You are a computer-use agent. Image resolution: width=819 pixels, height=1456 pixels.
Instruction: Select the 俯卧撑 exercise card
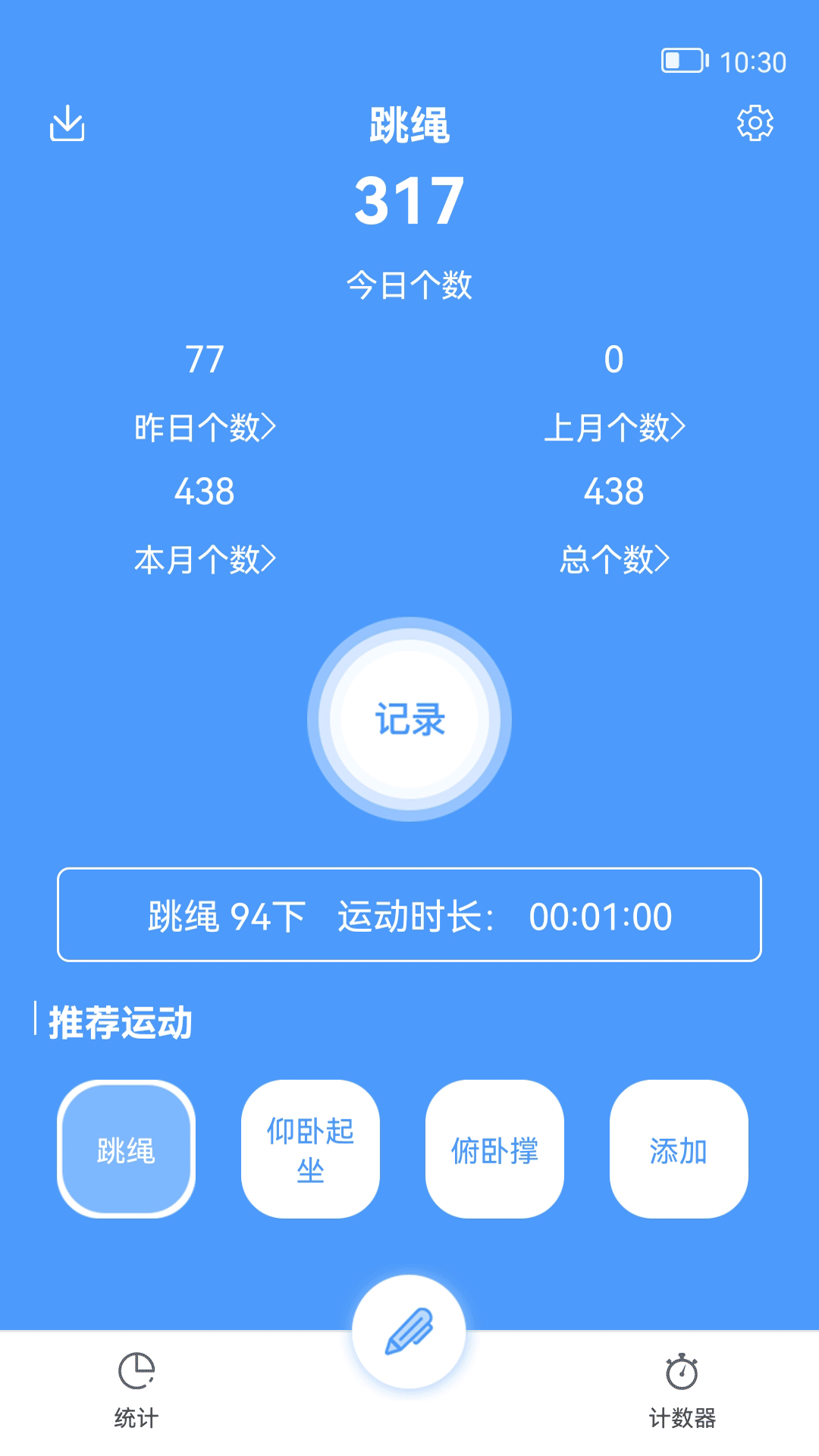click(494, 1150)
